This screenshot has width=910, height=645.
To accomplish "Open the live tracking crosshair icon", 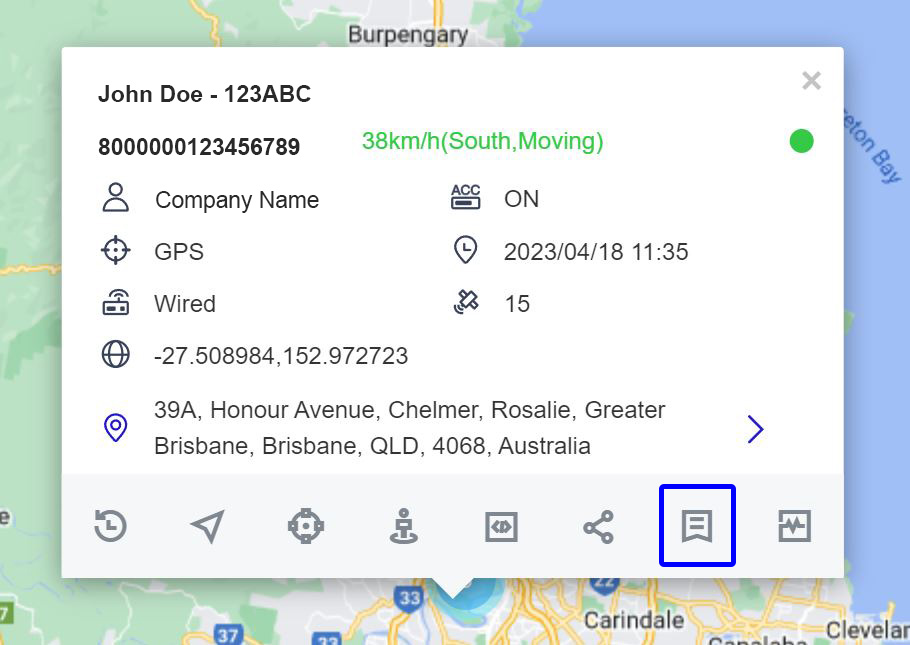I will pyautogui.click(x=306, y=526).
